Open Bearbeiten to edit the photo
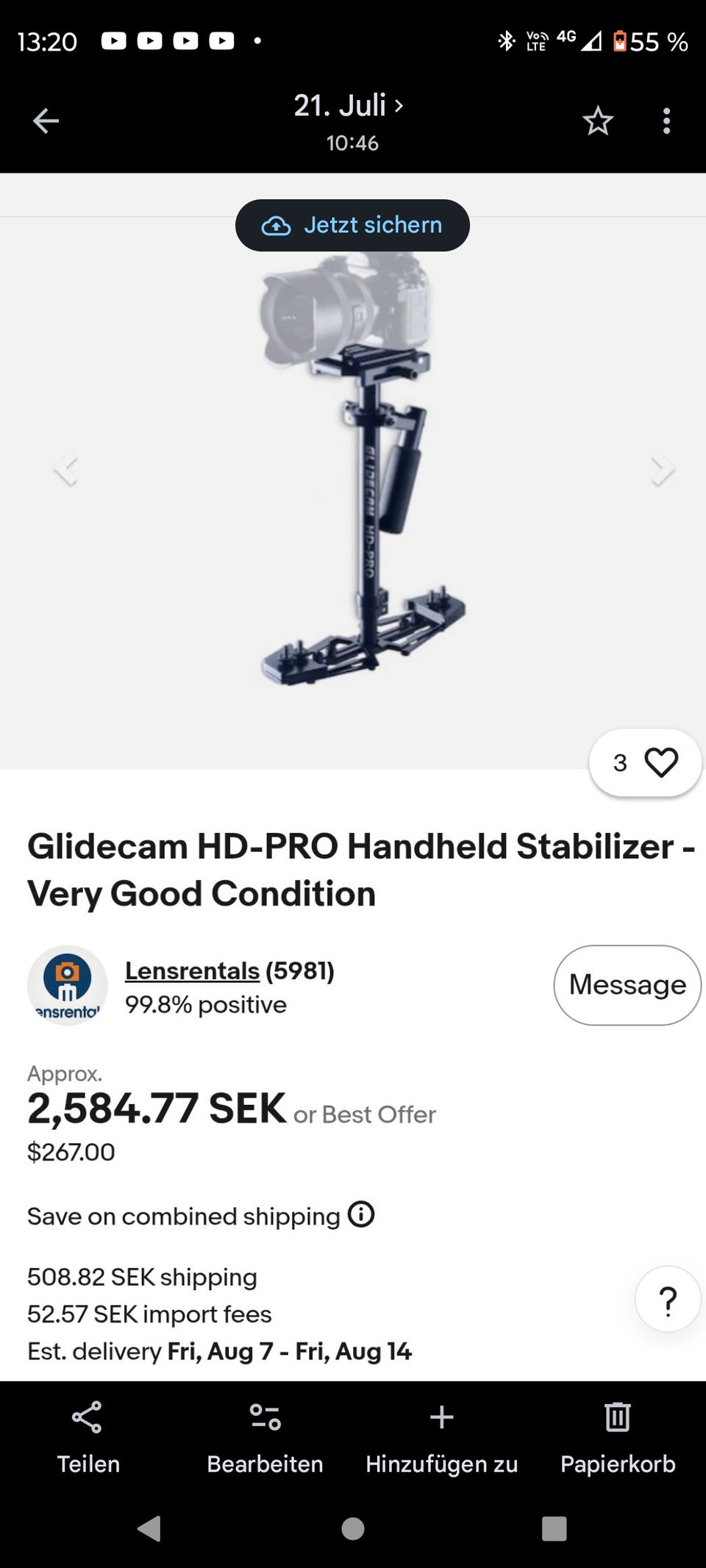This screenshot has width=706, height=1568. coord(265,1437)
